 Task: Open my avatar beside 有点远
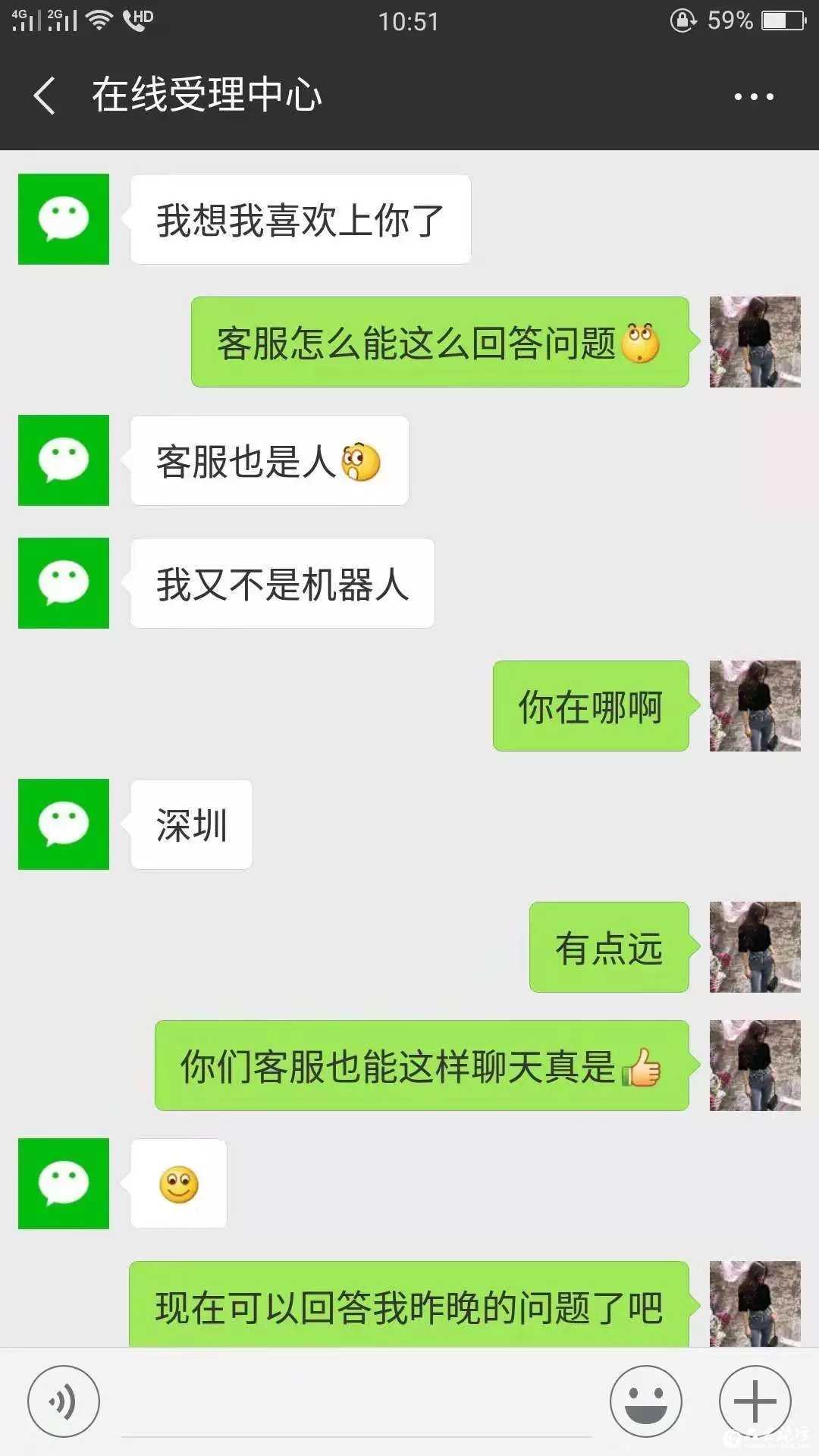(755, 947)
